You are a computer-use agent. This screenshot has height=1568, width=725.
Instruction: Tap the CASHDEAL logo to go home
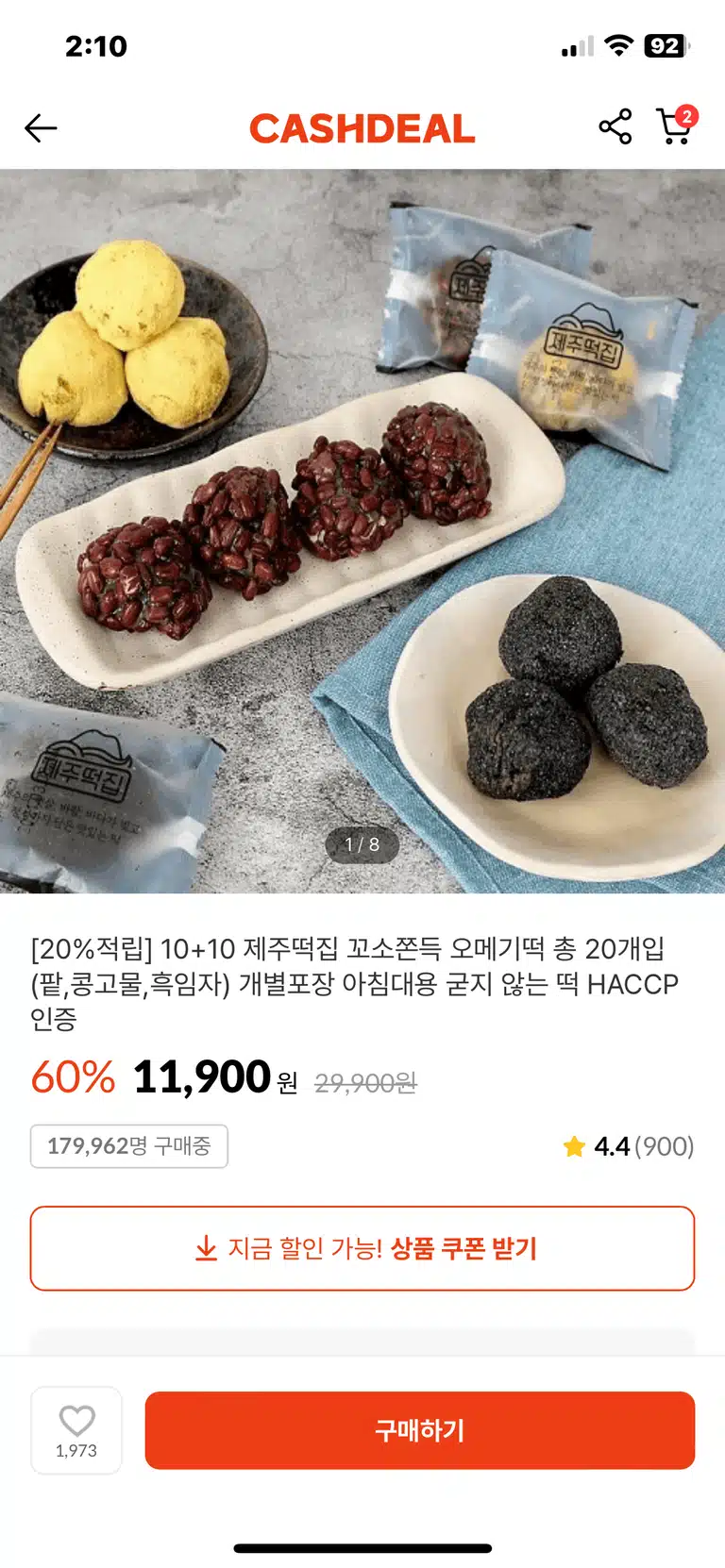pyautogui.click(x=362, y=128)
